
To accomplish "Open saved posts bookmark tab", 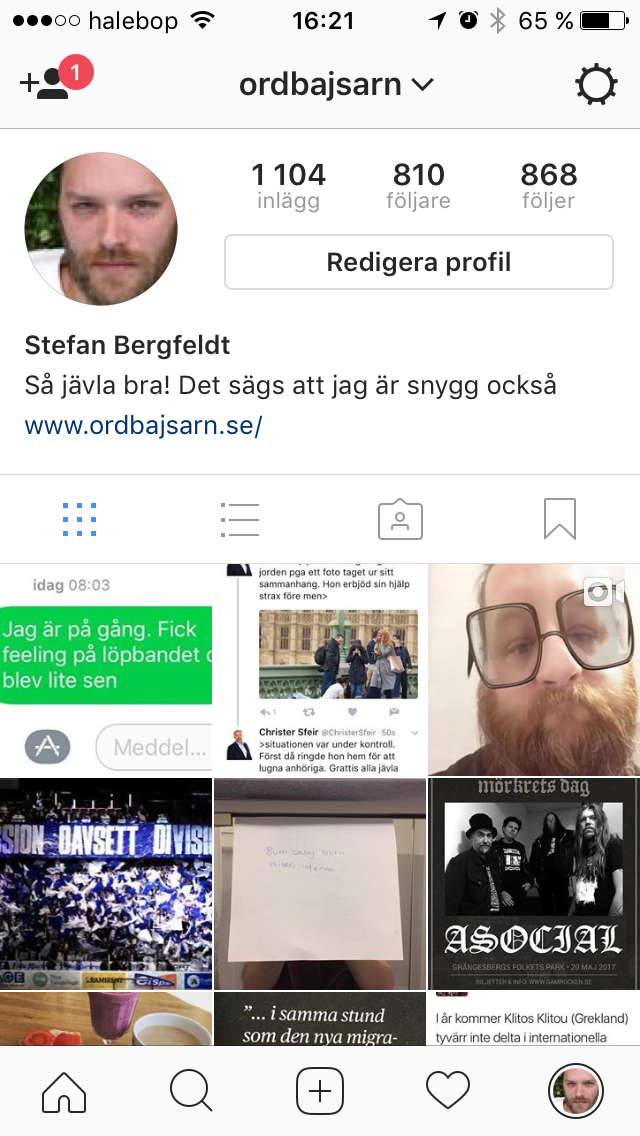I will tap(560, 519).
